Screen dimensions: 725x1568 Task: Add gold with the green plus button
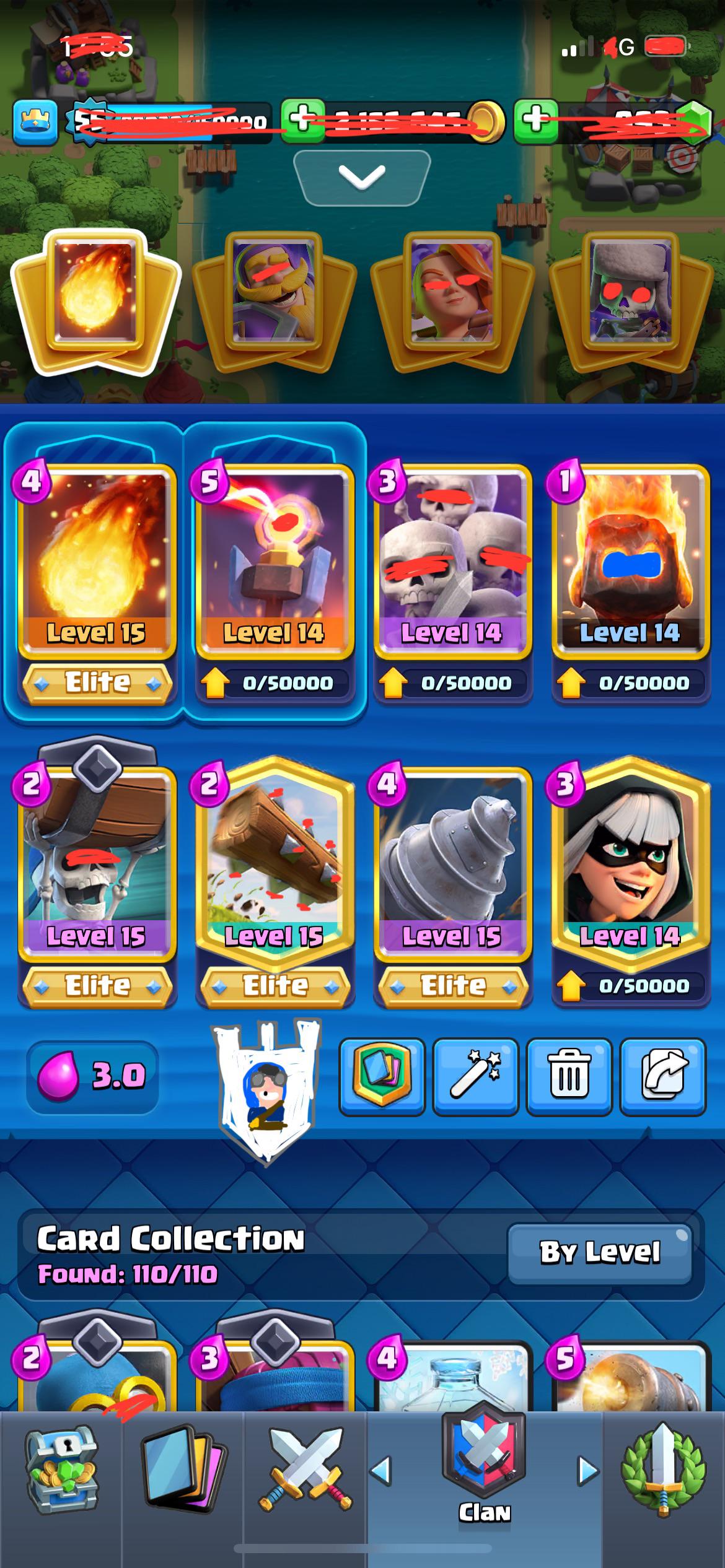pyautogui.click(x=302, y=122)
